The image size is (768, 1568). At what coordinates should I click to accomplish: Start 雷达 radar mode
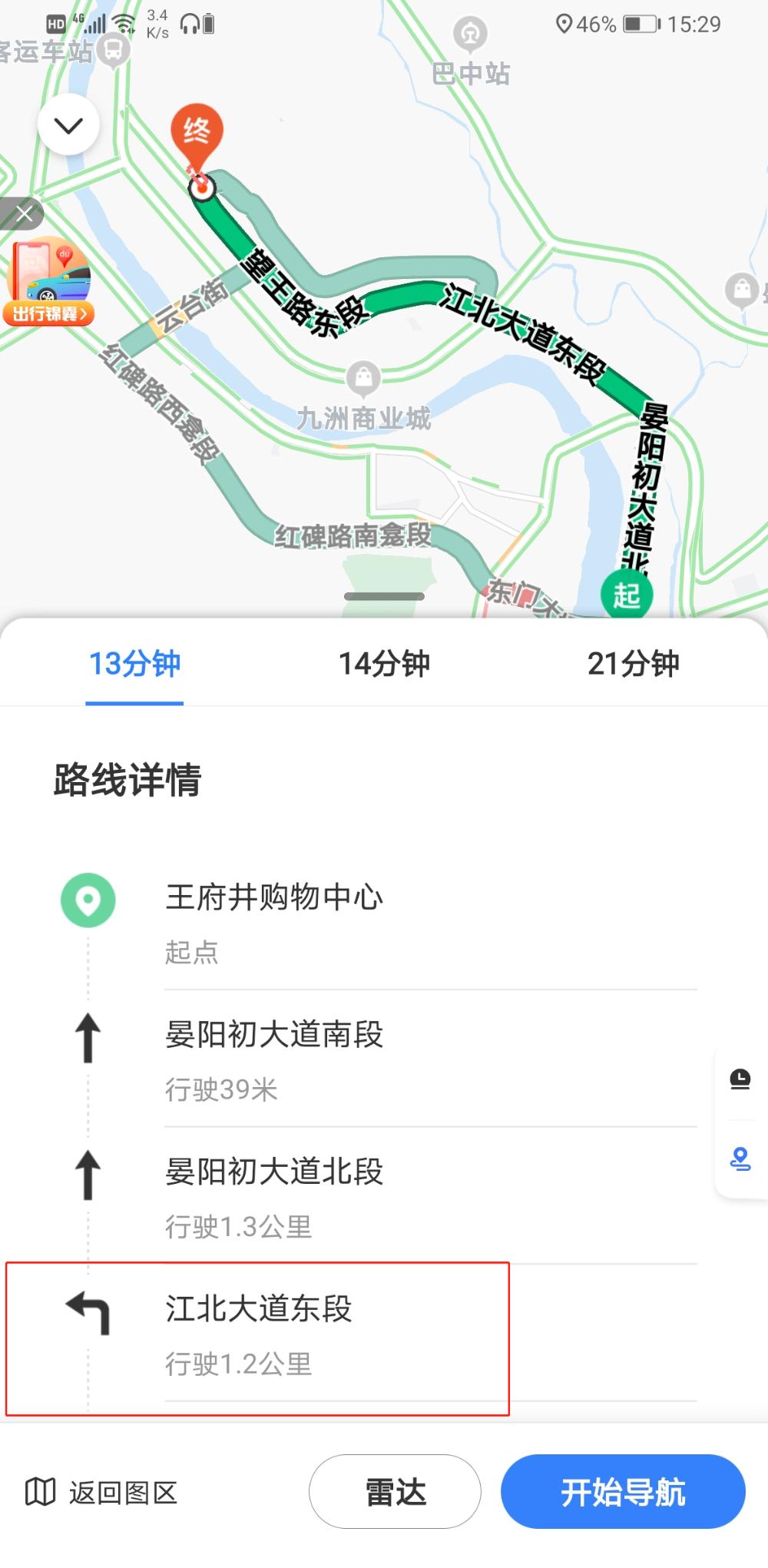tap(395, 1492)
